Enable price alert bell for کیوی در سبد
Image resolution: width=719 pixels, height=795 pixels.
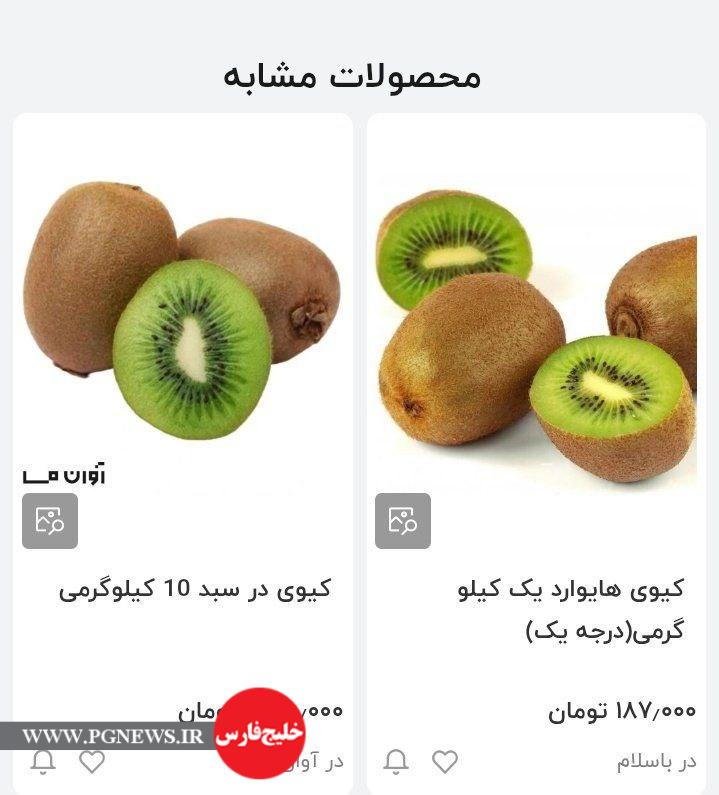(43, 762)
